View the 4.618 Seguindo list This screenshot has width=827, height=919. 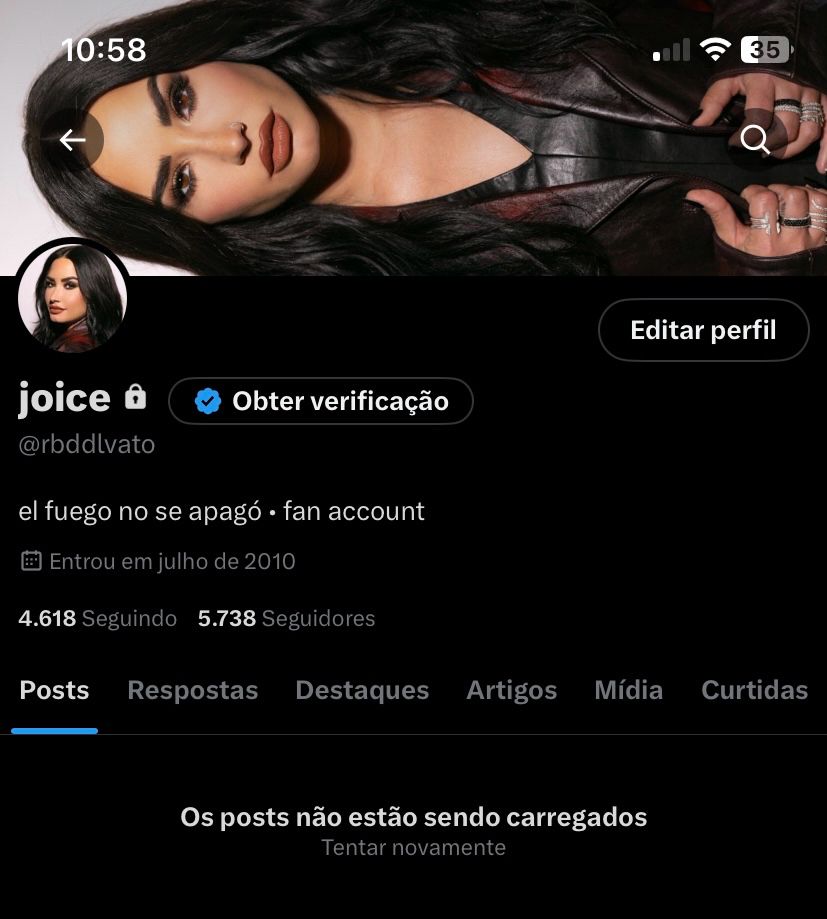point(97,618)
